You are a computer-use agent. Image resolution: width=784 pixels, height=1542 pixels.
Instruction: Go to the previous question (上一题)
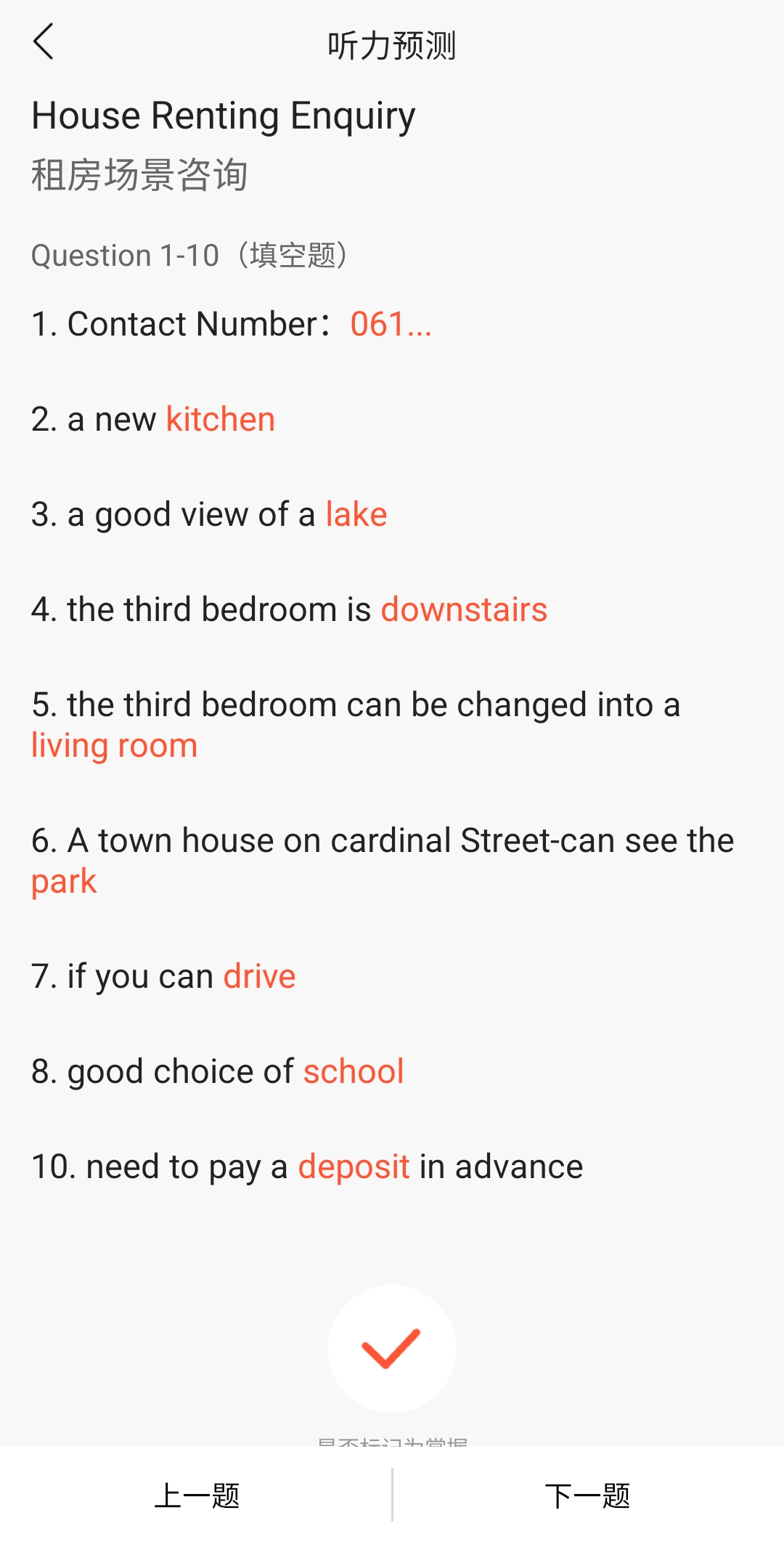click(196, 1496)
